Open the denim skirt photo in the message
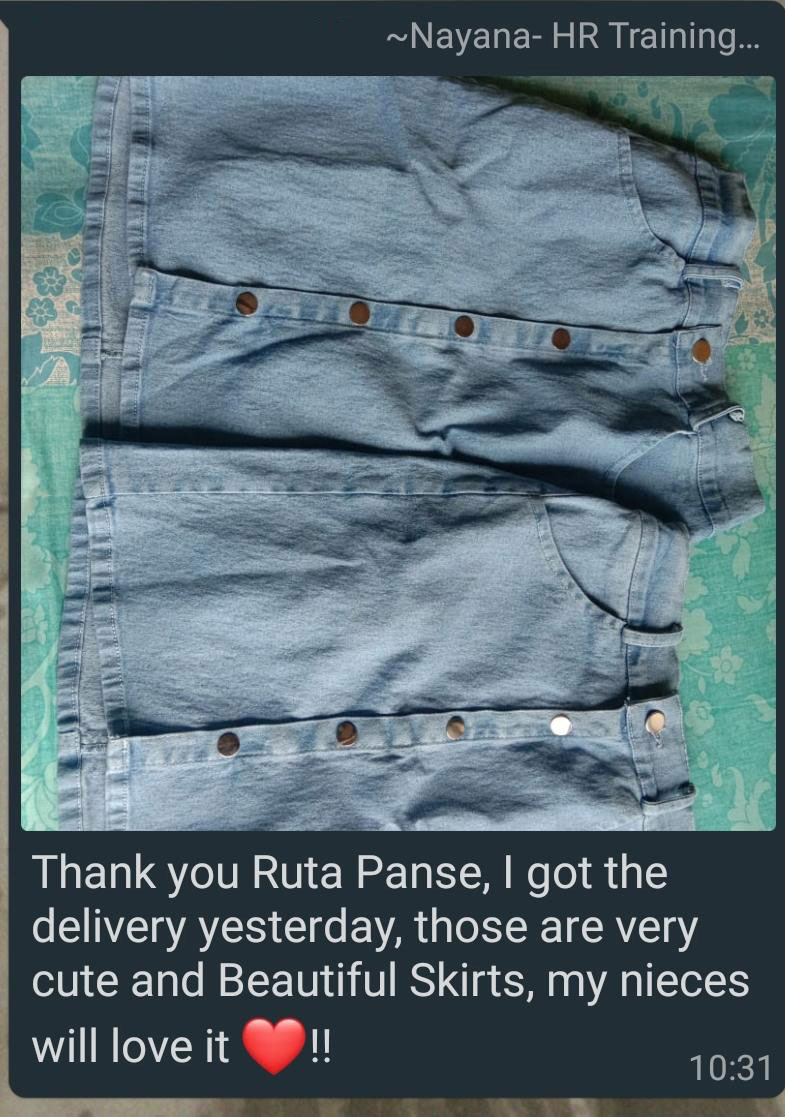 [x=398, y=453]
